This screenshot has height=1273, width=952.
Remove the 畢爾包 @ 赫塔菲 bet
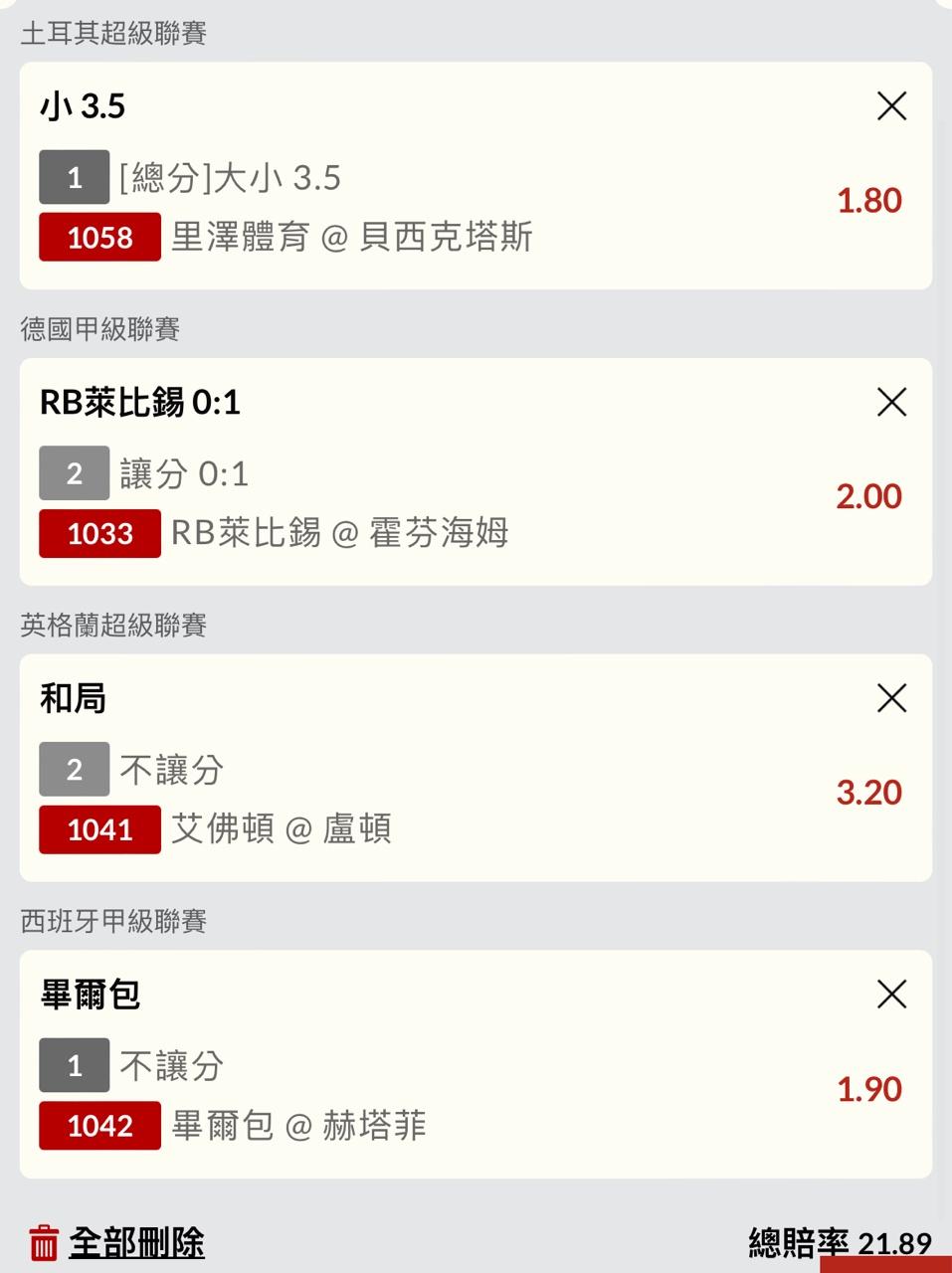[891, 994]
